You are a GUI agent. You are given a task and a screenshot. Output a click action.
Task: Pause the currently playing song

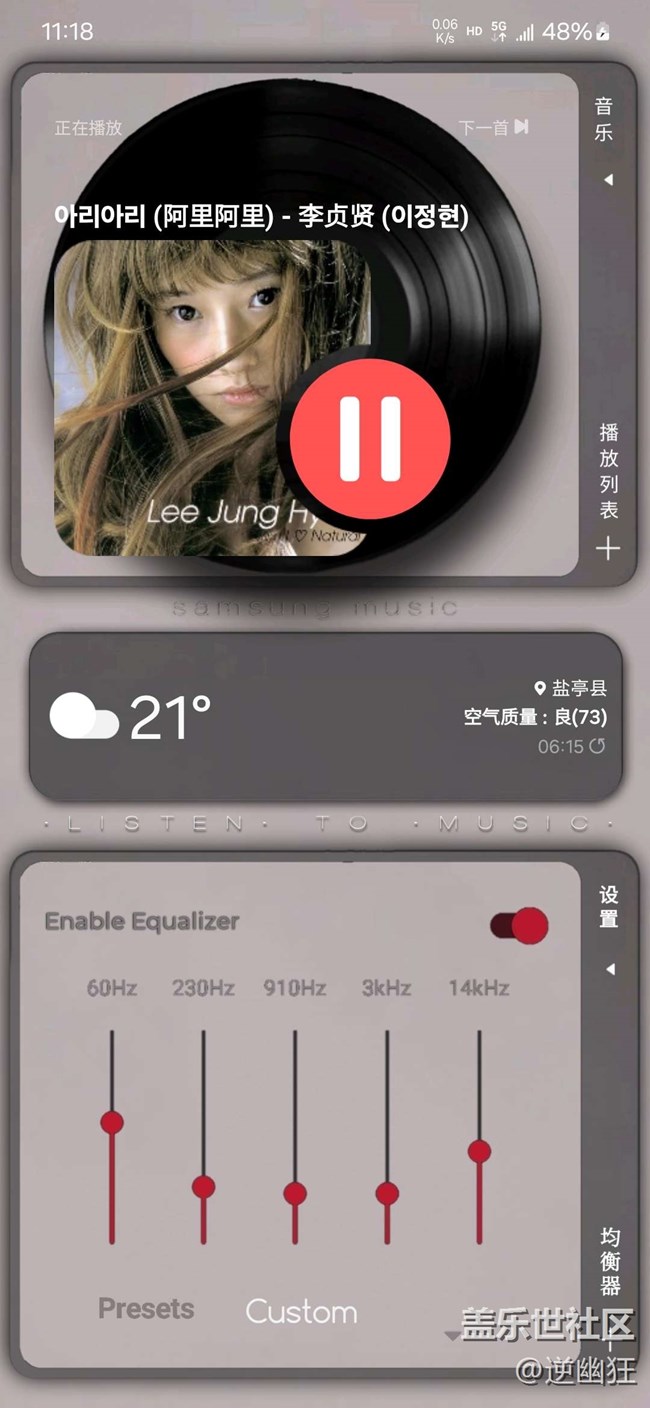click(x=370, y=439)
